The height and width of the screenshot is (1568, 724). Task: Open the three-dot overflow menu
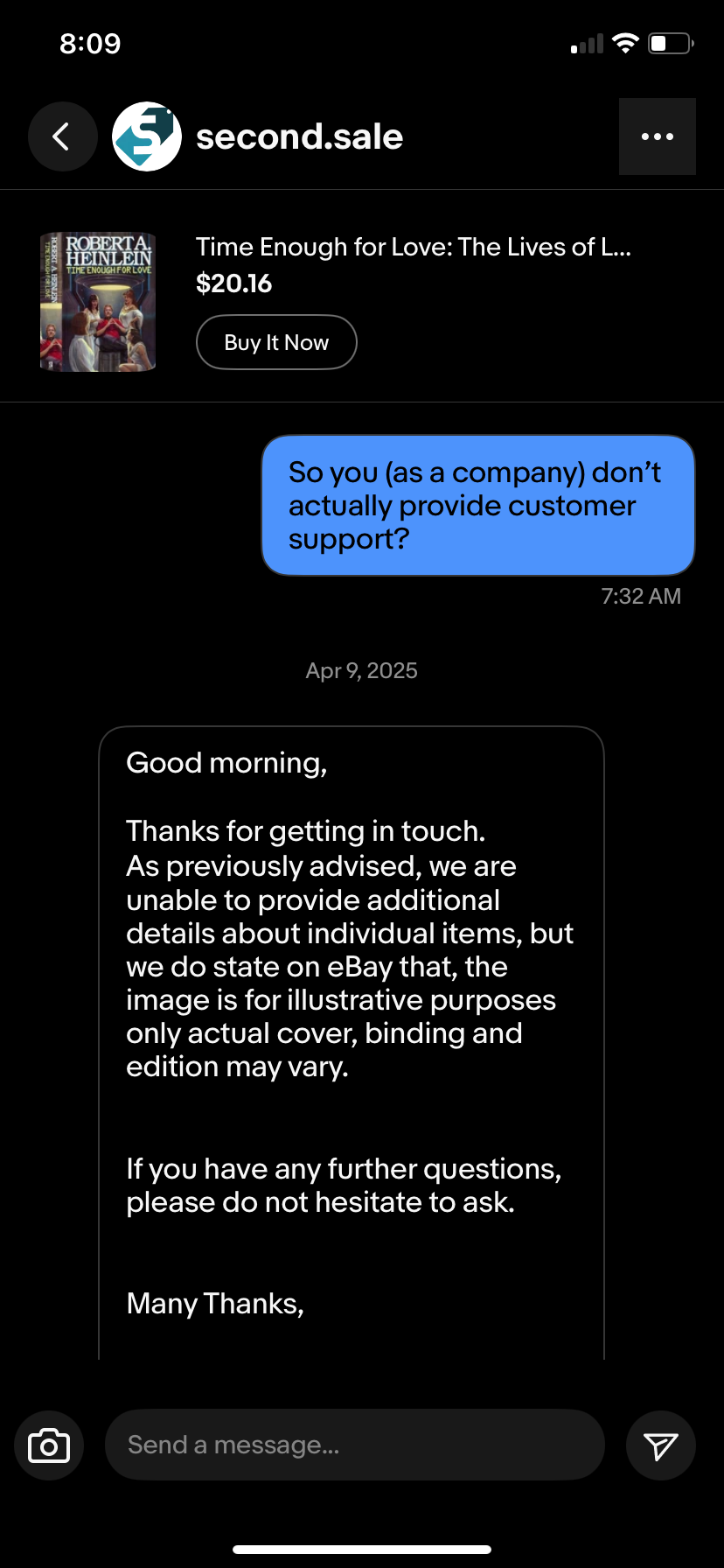pyautogui.click(x=657, y=136)
